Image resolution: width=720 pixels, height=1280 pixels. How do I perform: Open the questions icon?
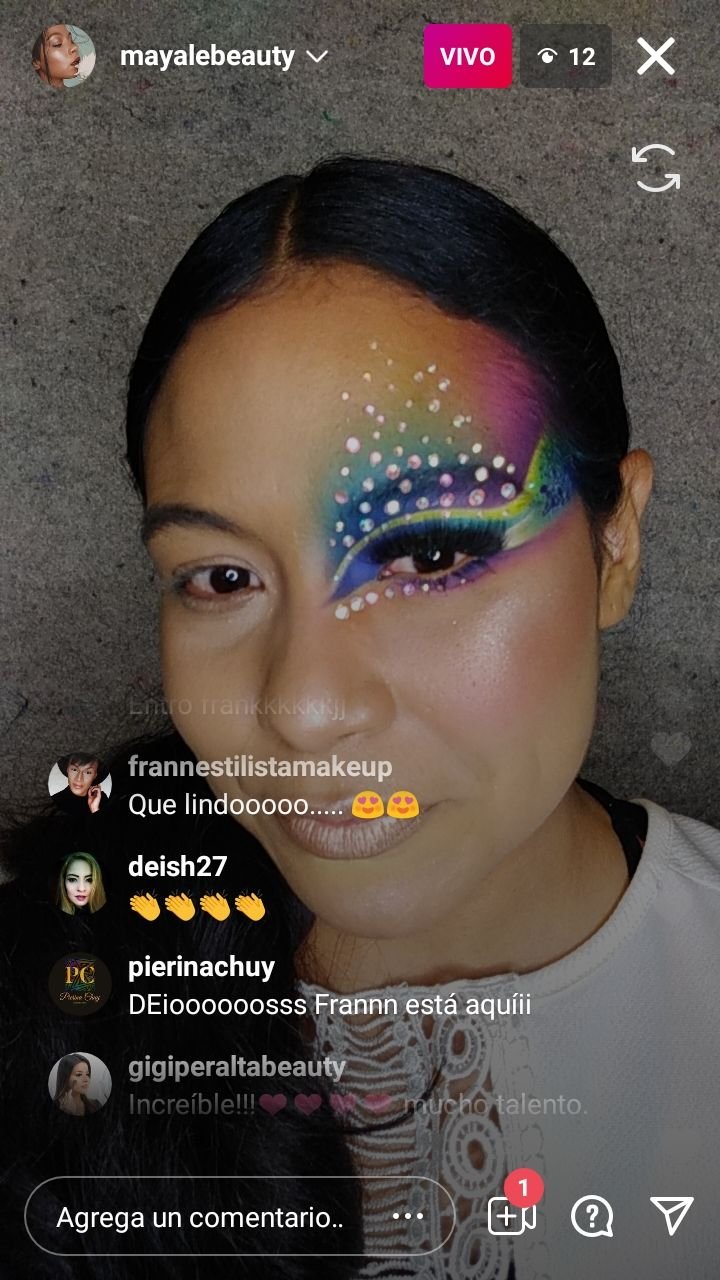592,1216
